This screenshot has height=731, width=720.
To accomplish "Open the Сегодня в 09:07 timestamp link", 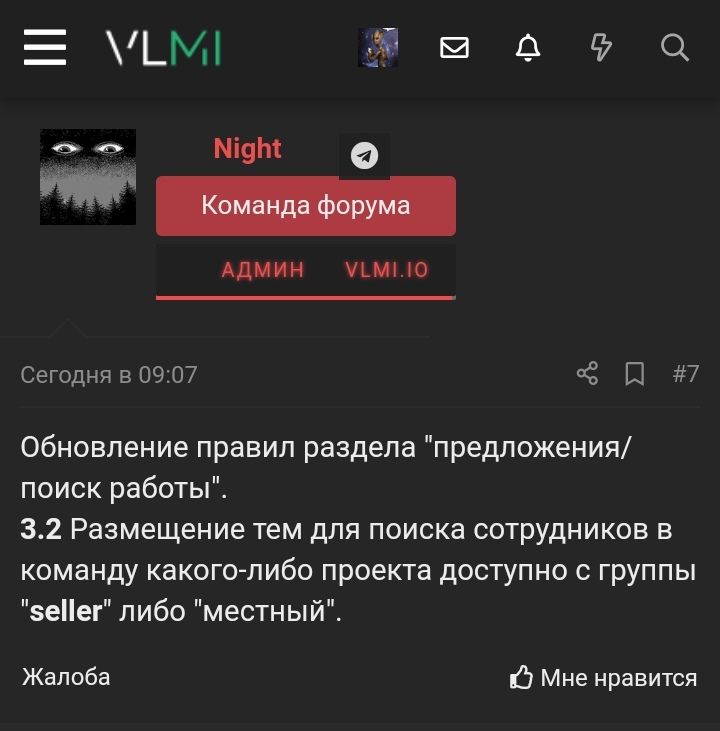I will click(x=109, y=375).
